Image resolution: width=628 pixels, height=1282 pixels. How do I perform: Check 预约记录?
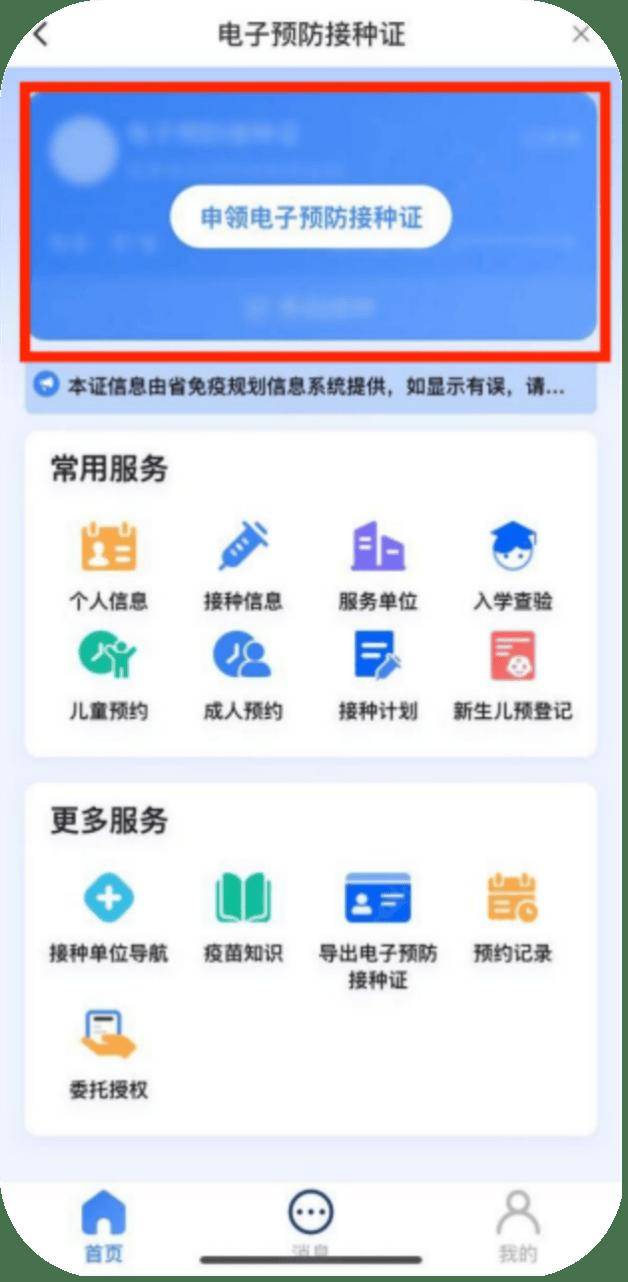coord(513,916)
